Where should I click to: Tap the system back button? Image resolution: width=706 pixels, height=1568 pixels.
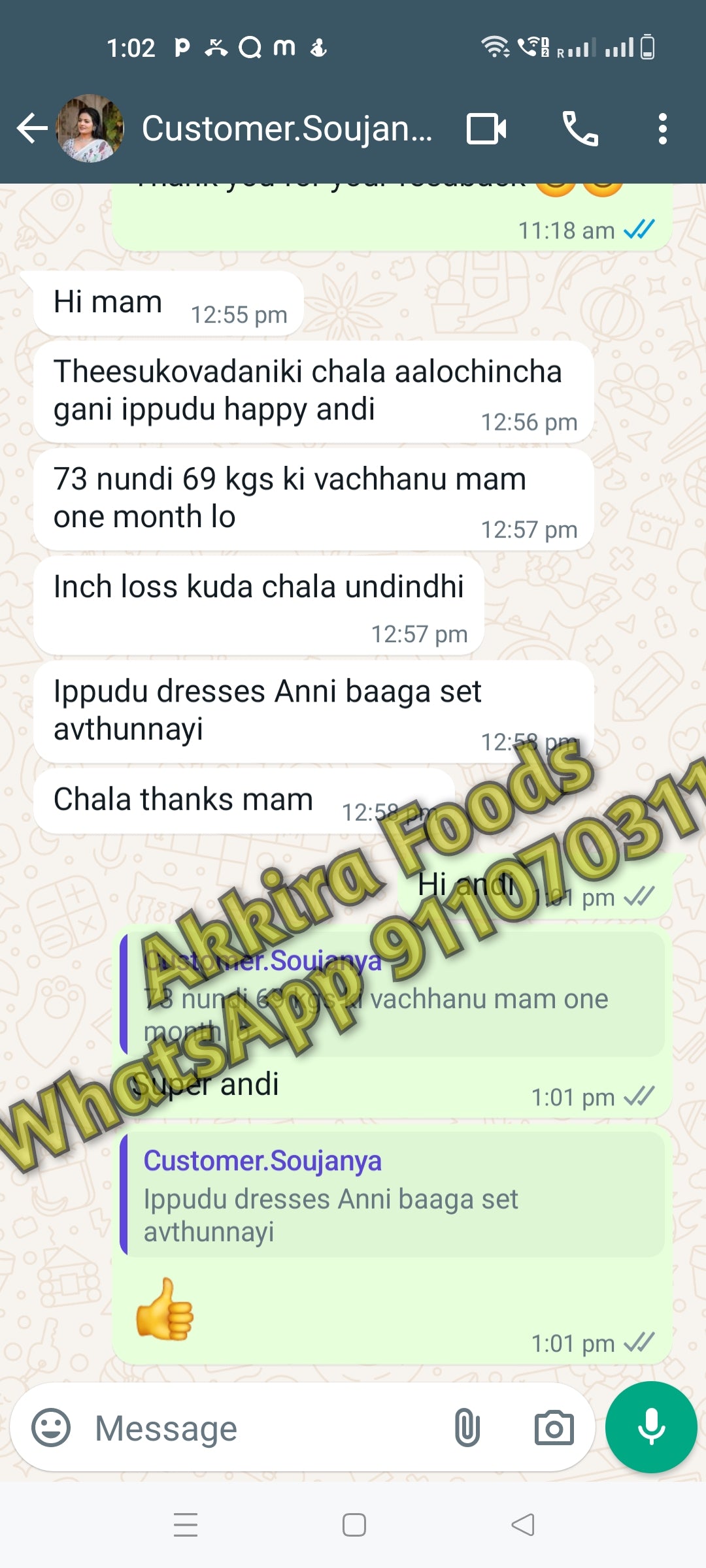click(x=522, y=1525)
